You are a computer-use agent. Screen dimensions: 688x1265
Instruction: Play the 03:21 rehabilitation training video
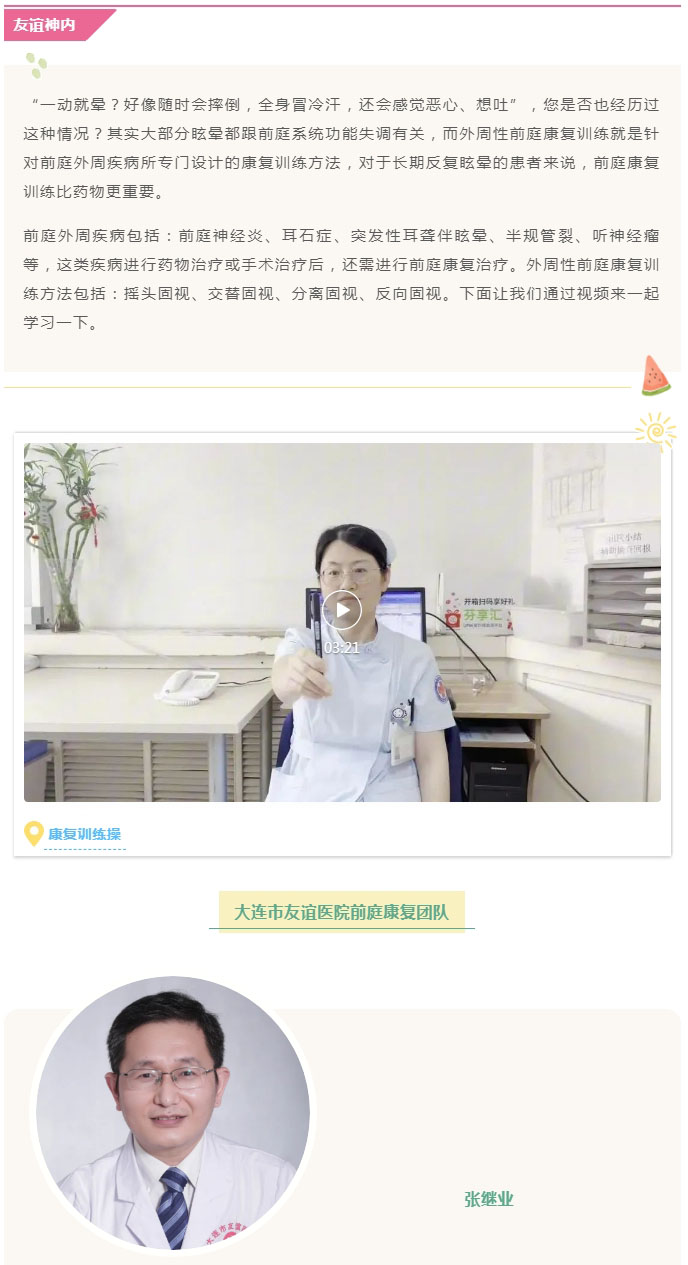click(x=342, y=609)
